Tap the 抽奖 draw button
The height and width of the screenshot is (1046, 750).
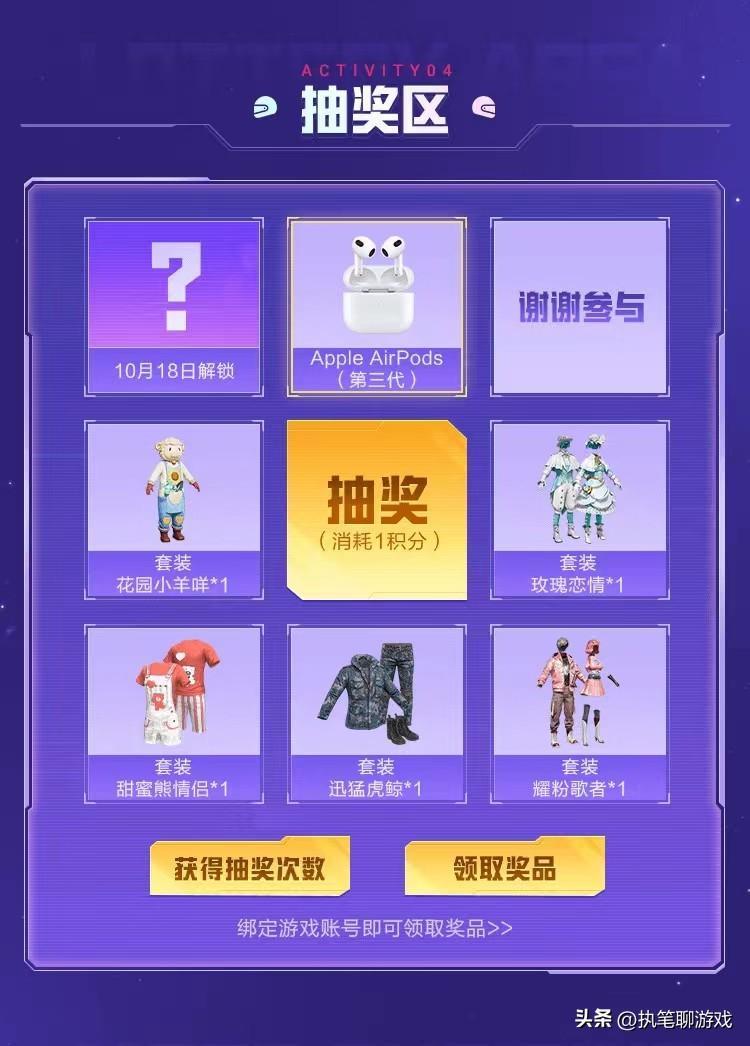pos(376,510)
